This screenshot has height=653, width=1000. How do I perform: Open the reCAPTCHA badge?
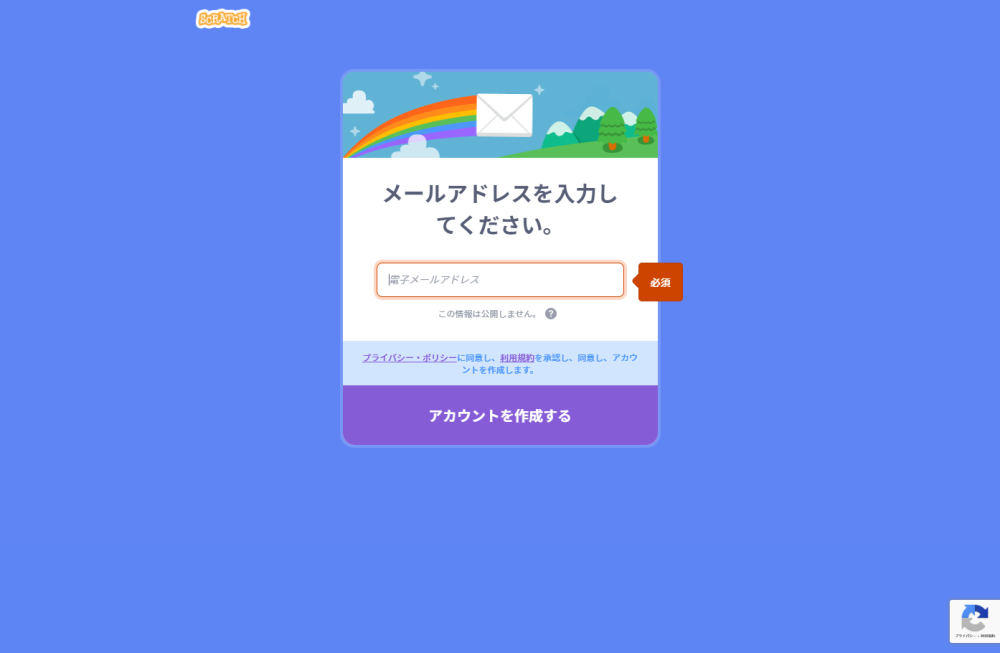(x=974, y=621)
